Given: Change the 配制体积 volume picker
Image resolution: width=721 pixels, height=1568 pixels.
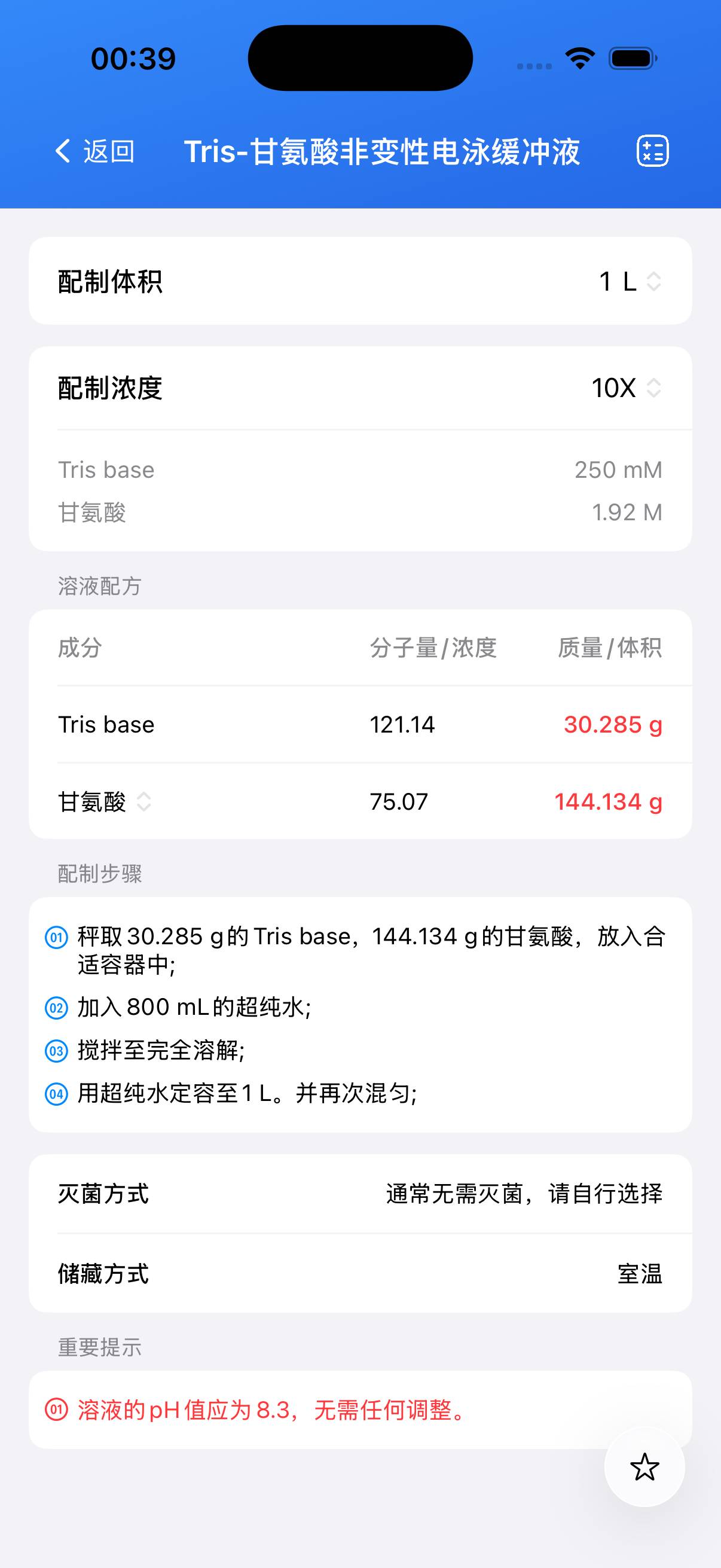Looking at the screenshot, I should [630, 281].
